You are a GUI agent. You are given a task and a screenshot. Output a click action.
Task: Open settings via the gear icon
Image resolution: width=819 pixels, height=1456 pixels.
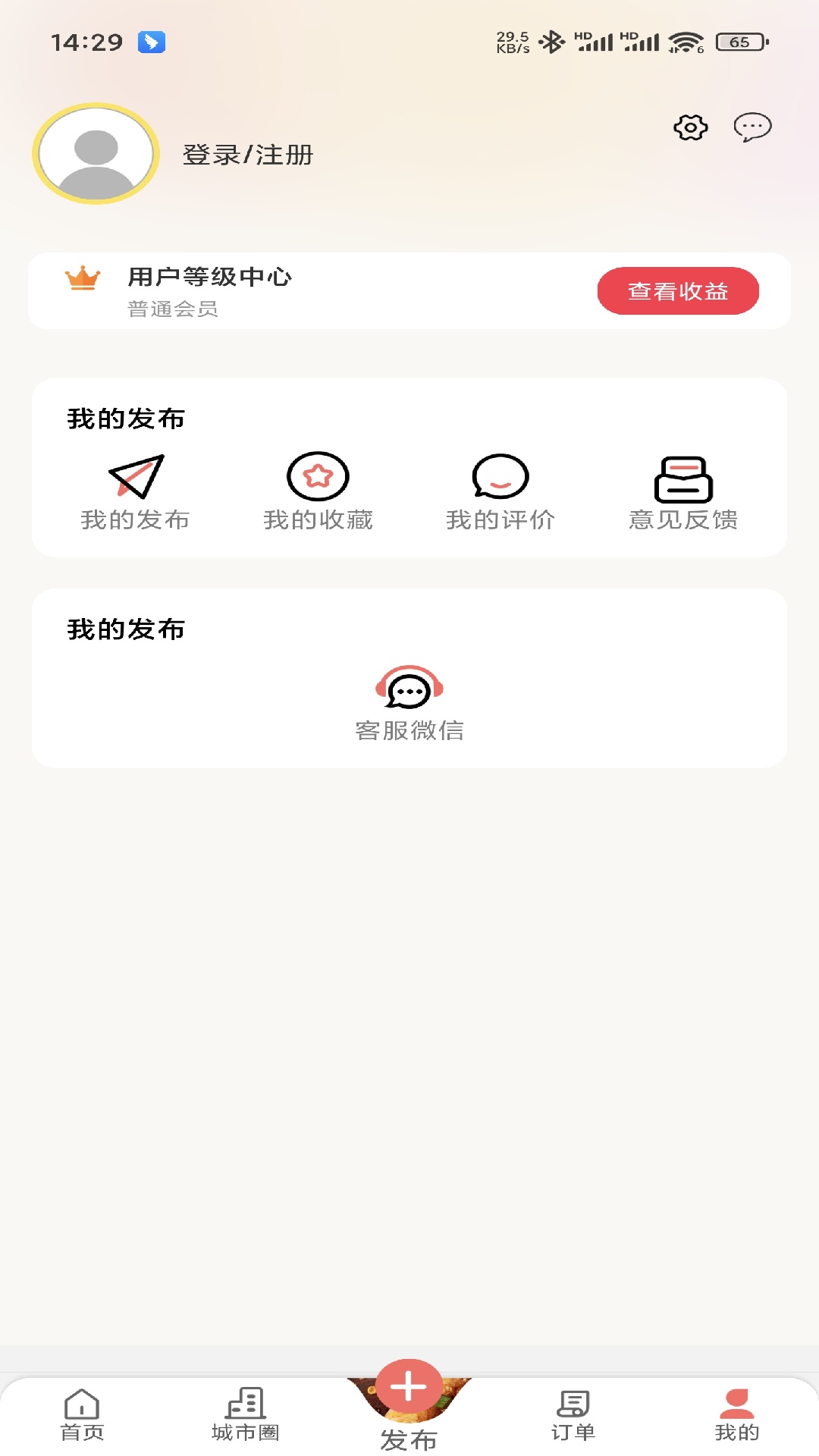coord(689,128)
